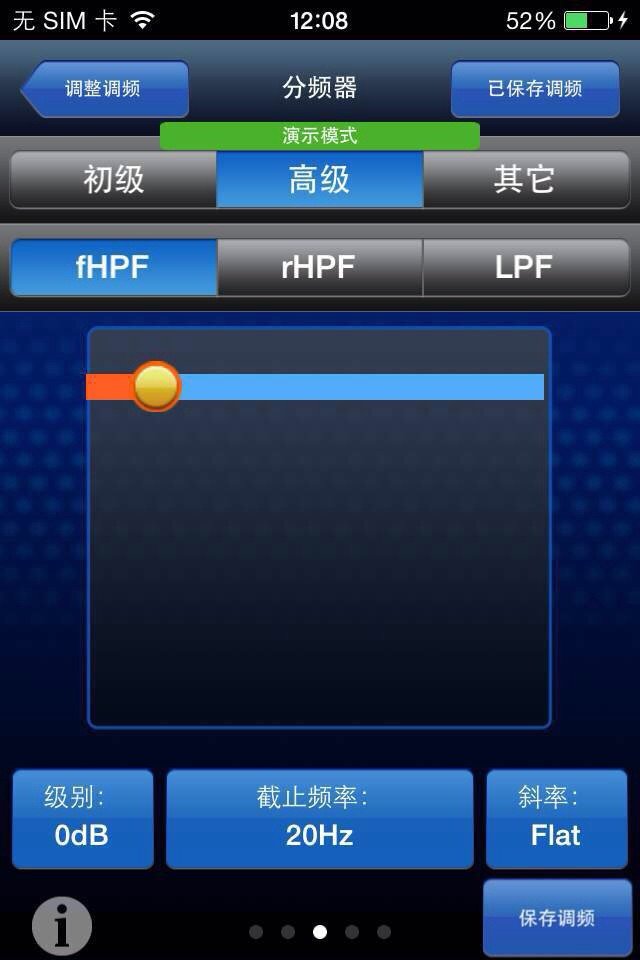Tap the yellow slider knob
Screen dimensions: 640x960
click(x=156, y=386)
